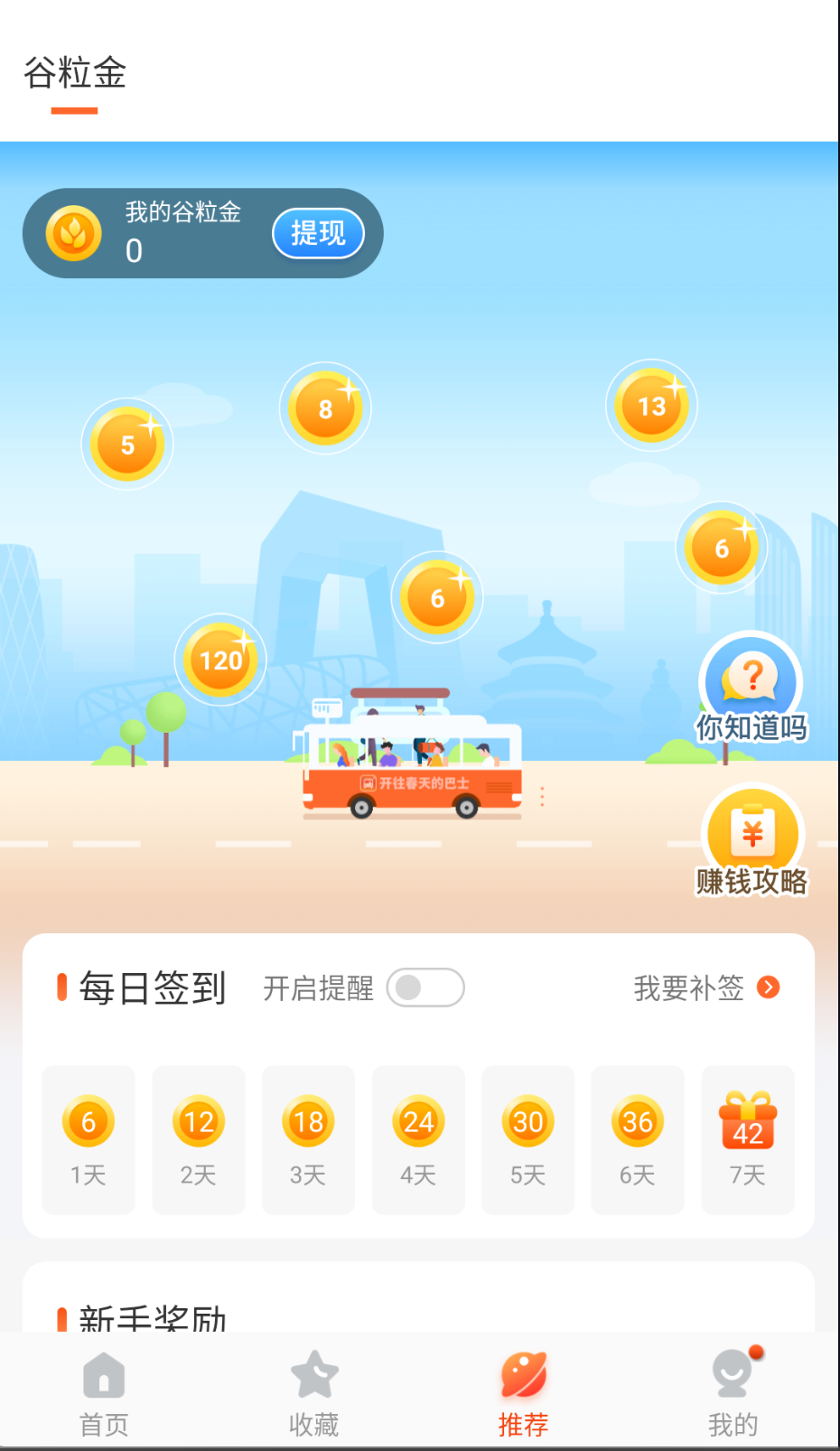Image resolution: width=840 pixels, height=1451 pixels.
Task: Collect the 8 gold coin bubble
Action: (x=325, y=408)
